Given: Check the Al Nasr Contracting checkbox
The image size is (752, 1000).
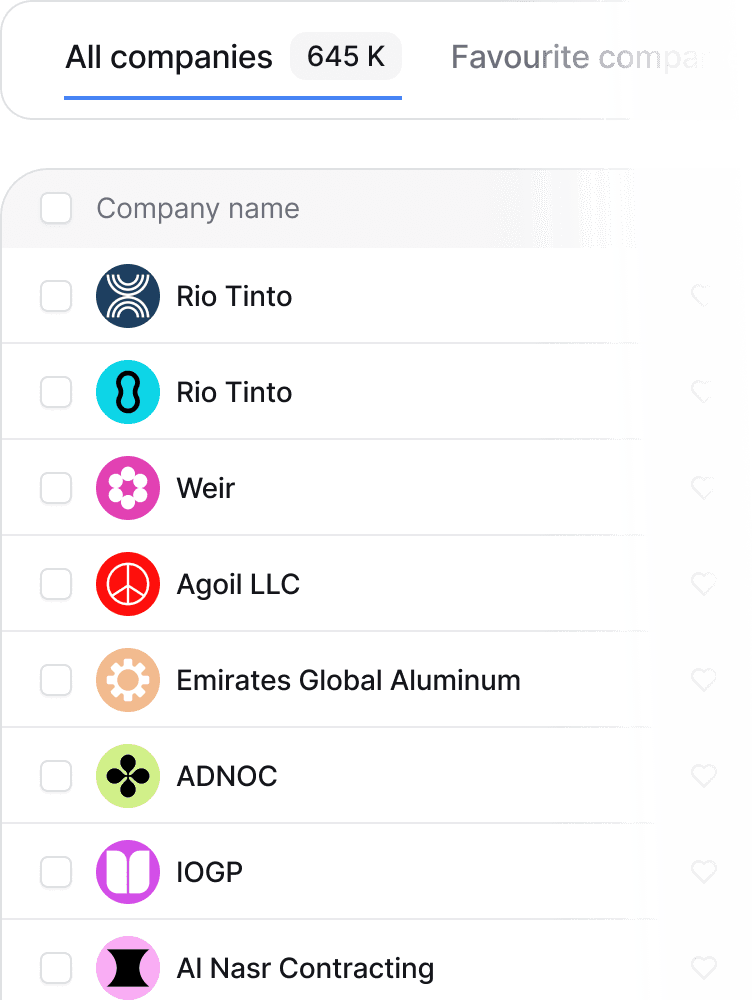Looking at the screenshot, I should 56,968.
